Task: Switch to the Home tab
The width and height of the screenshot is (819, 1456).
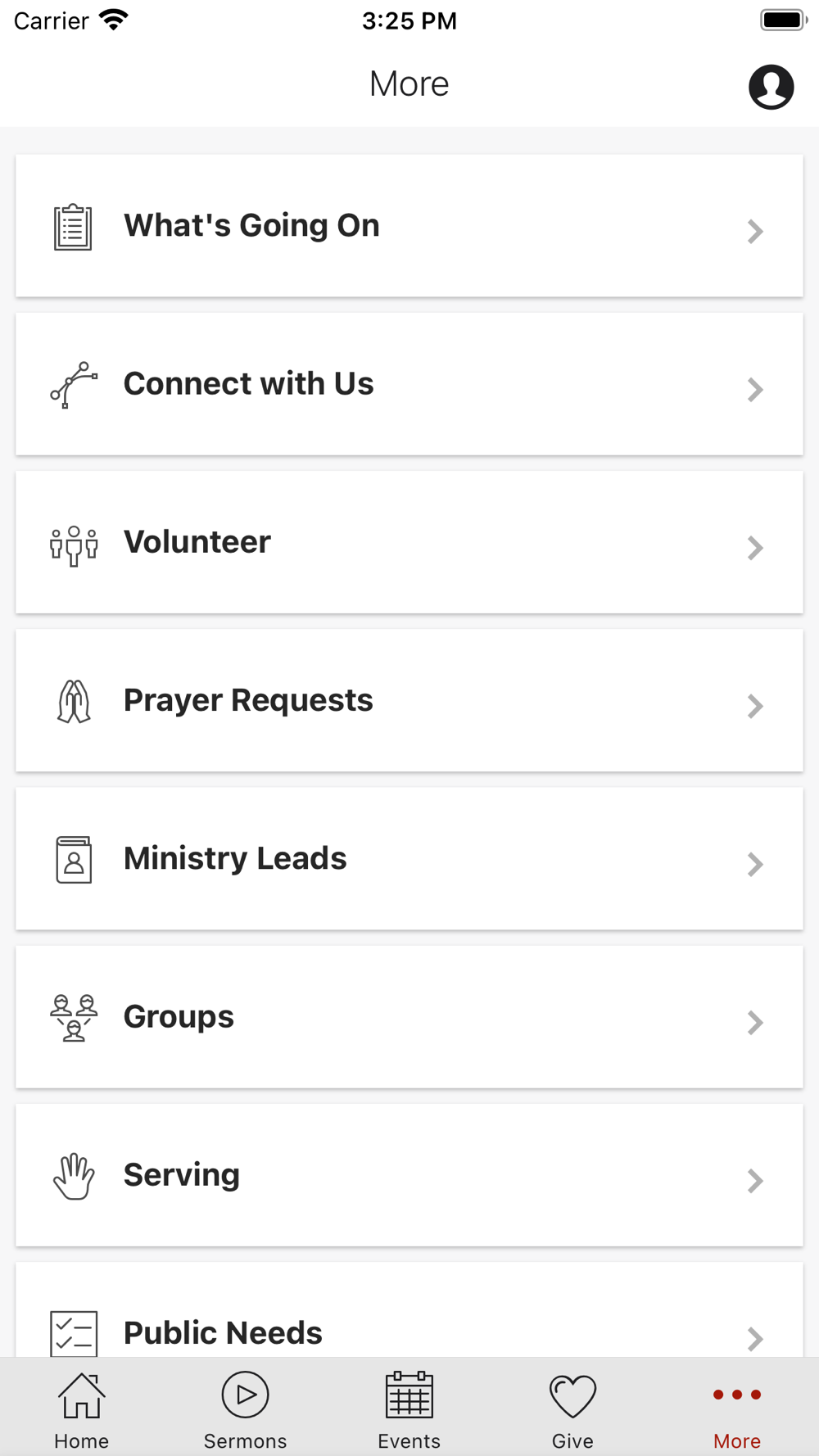Action: [x=81, y=1410]
